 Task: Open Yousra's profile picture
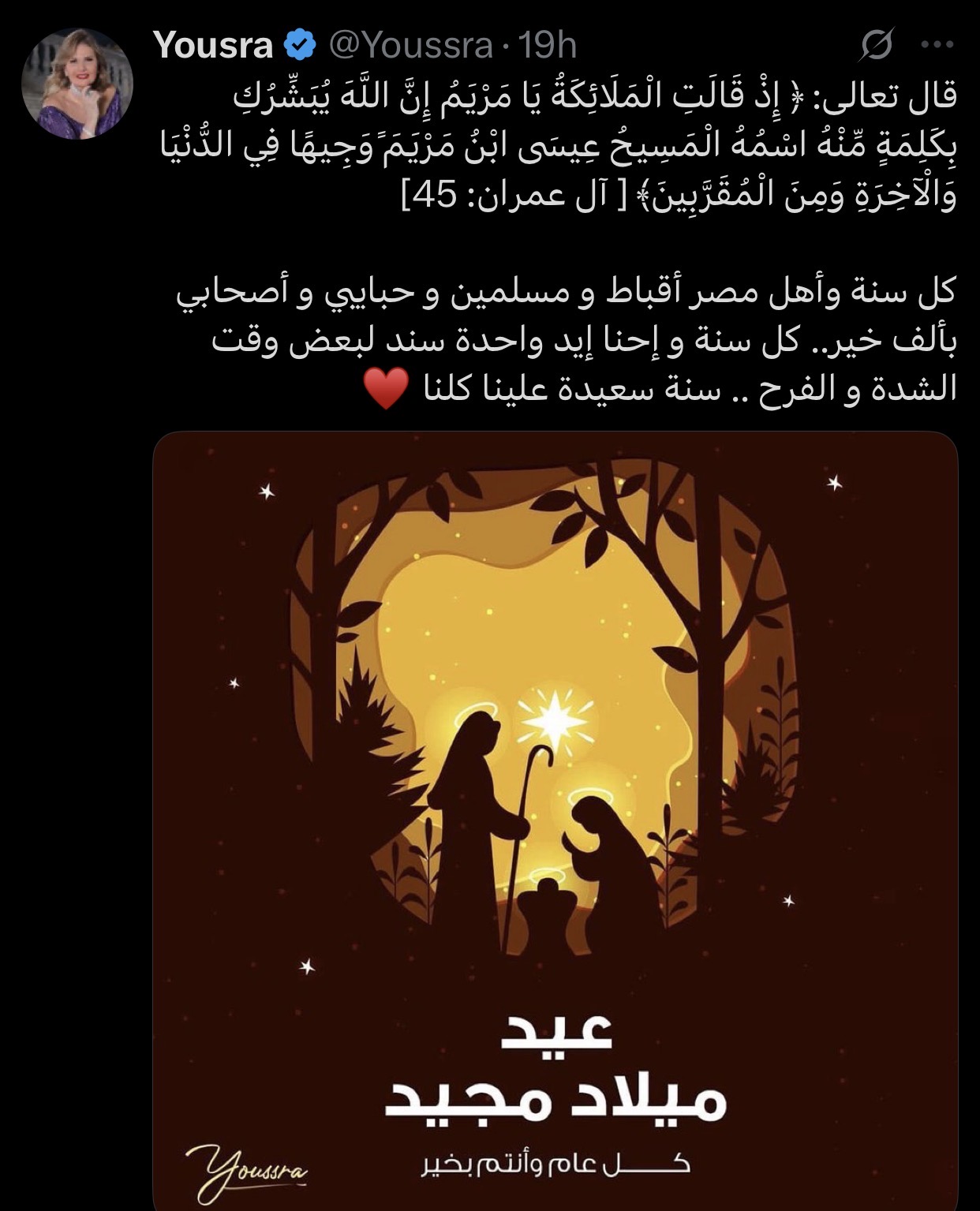click(77, 84)
